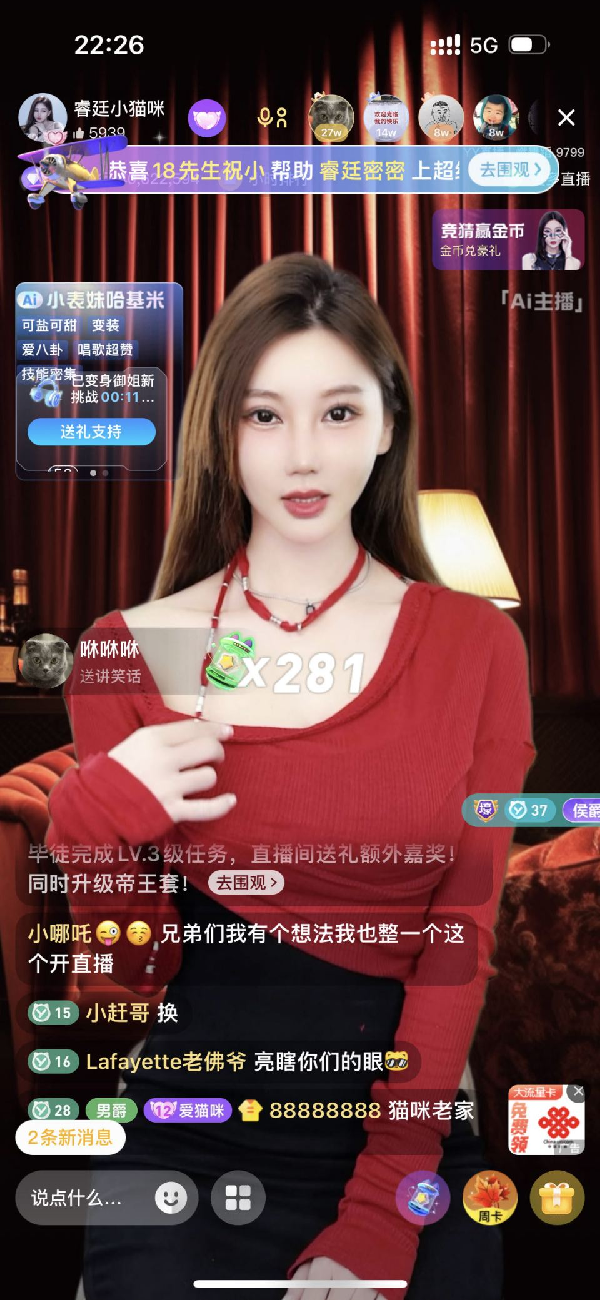The width and height of the screenshot is (600, 1300).
Task: Open the 周卡 weekly card
Action: (x=490, y=1198)
